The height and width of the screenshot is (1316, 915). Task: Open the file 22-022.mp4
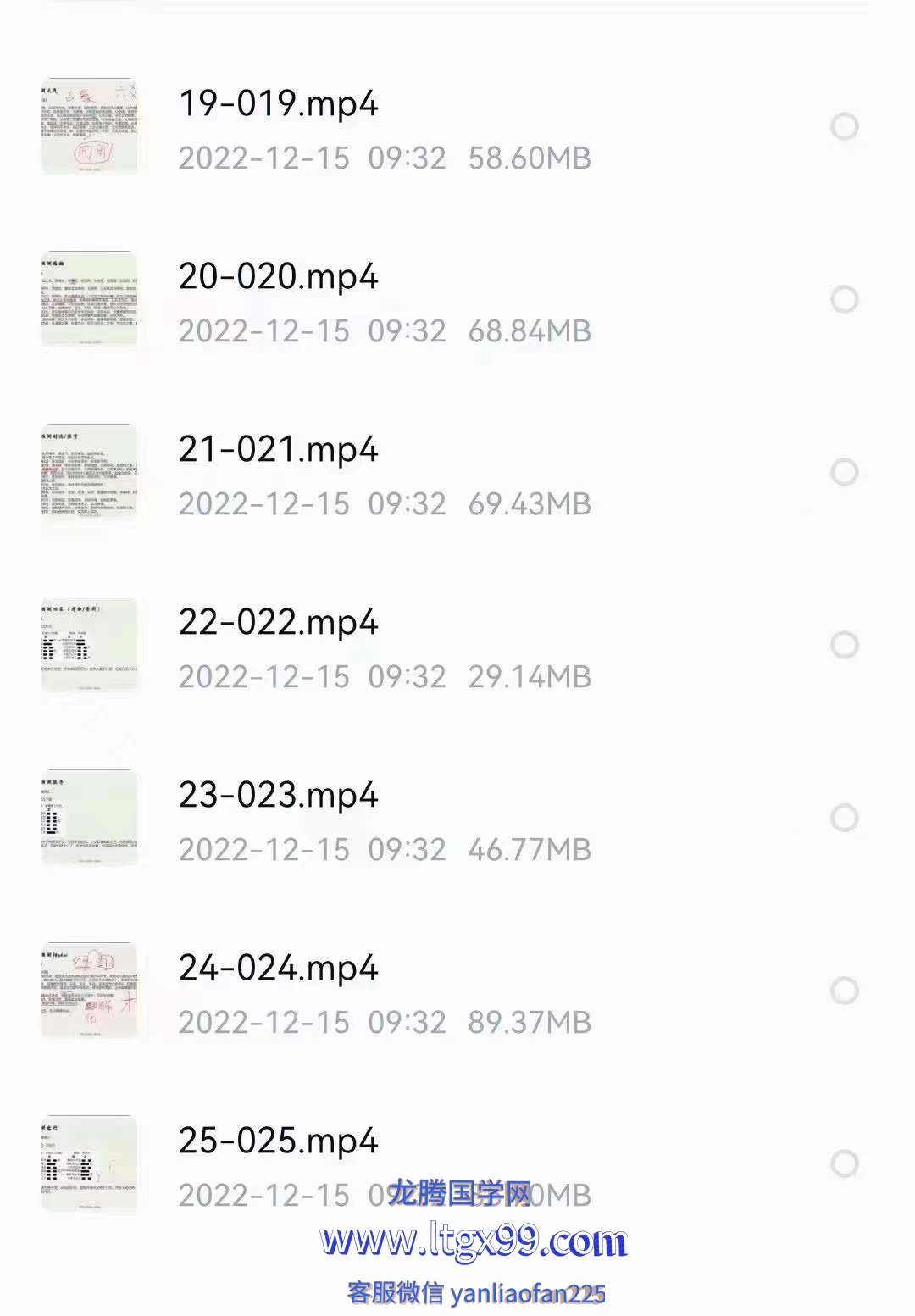tap(278, 623)
